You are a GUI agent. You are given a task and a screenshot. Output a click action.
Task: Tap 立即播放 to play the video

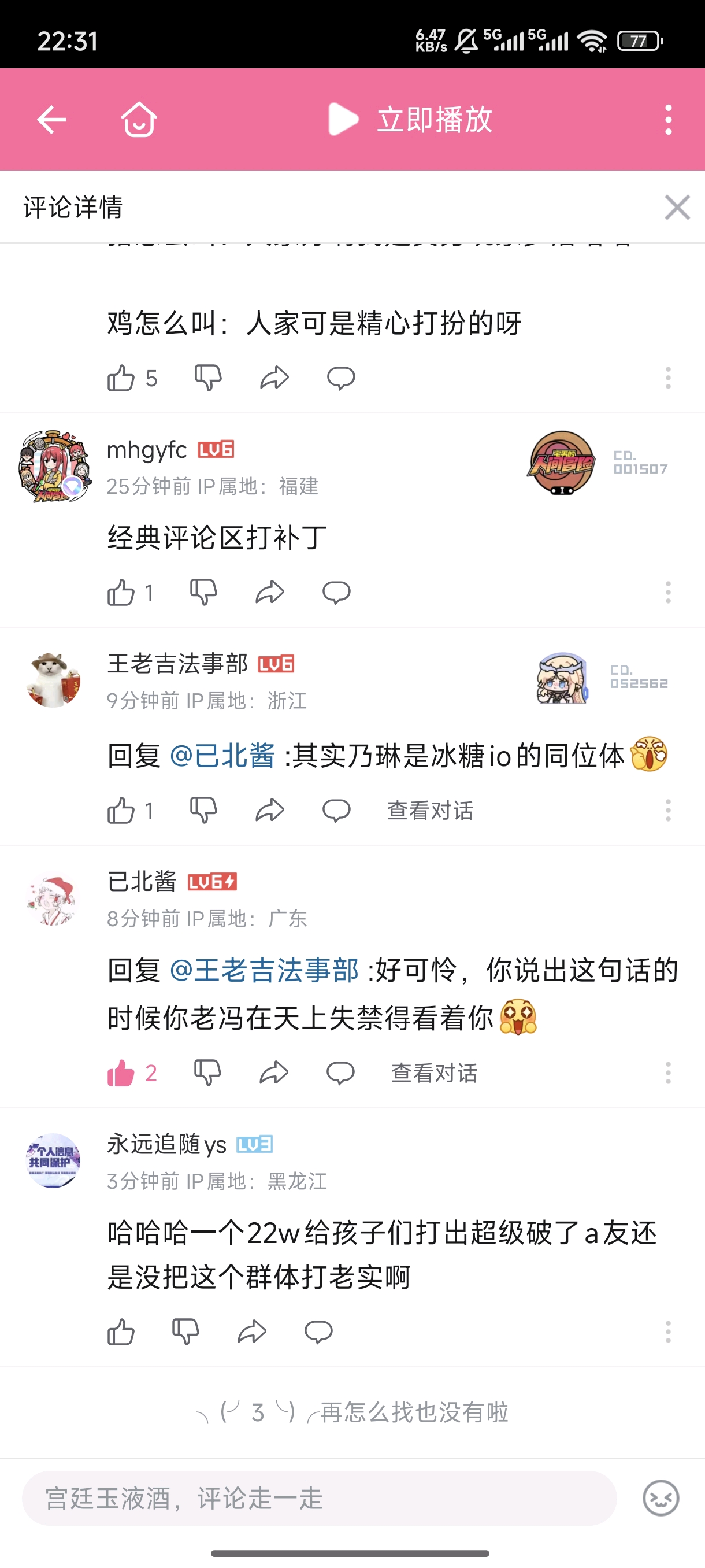click(411, 119)
